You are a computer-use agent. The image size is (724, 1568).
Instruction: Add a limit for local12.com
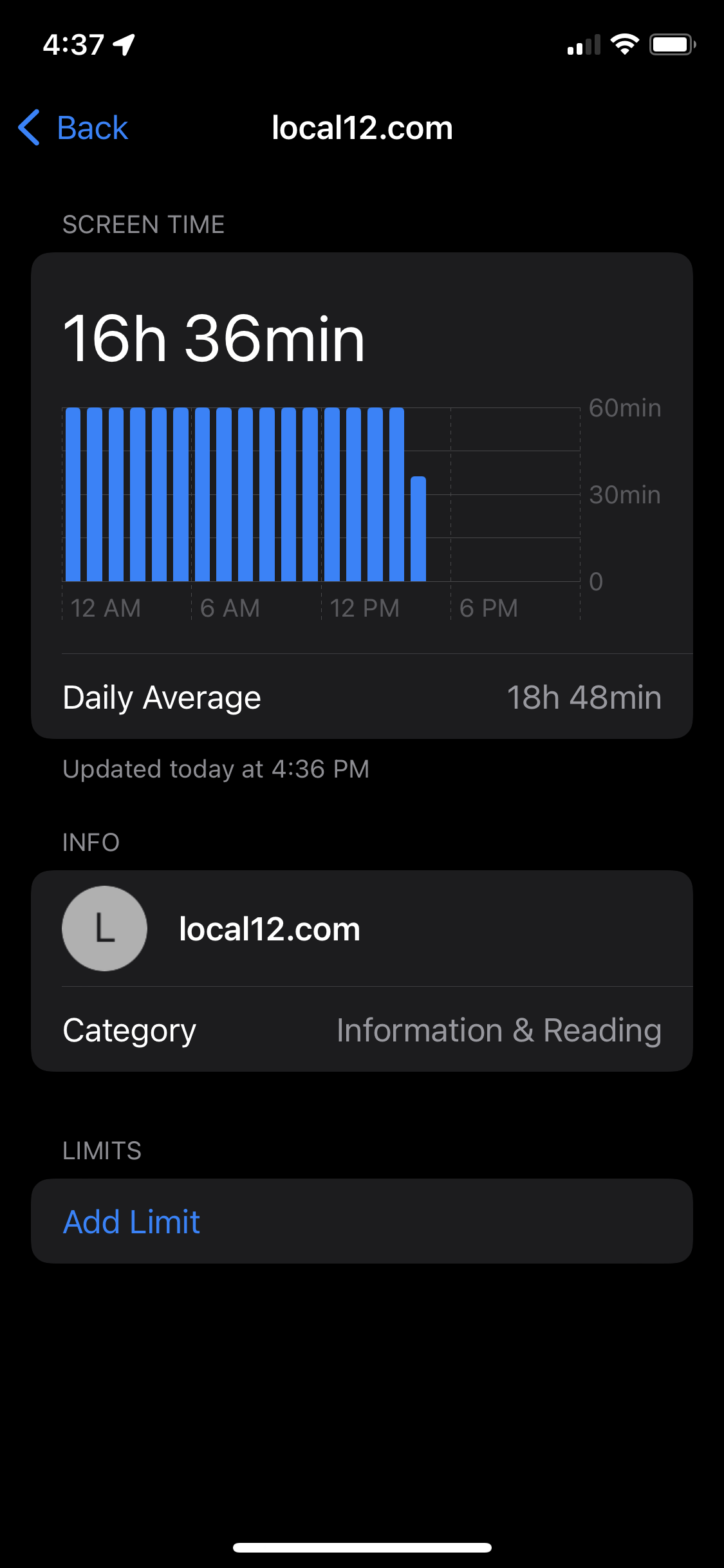click(132, 1221)
